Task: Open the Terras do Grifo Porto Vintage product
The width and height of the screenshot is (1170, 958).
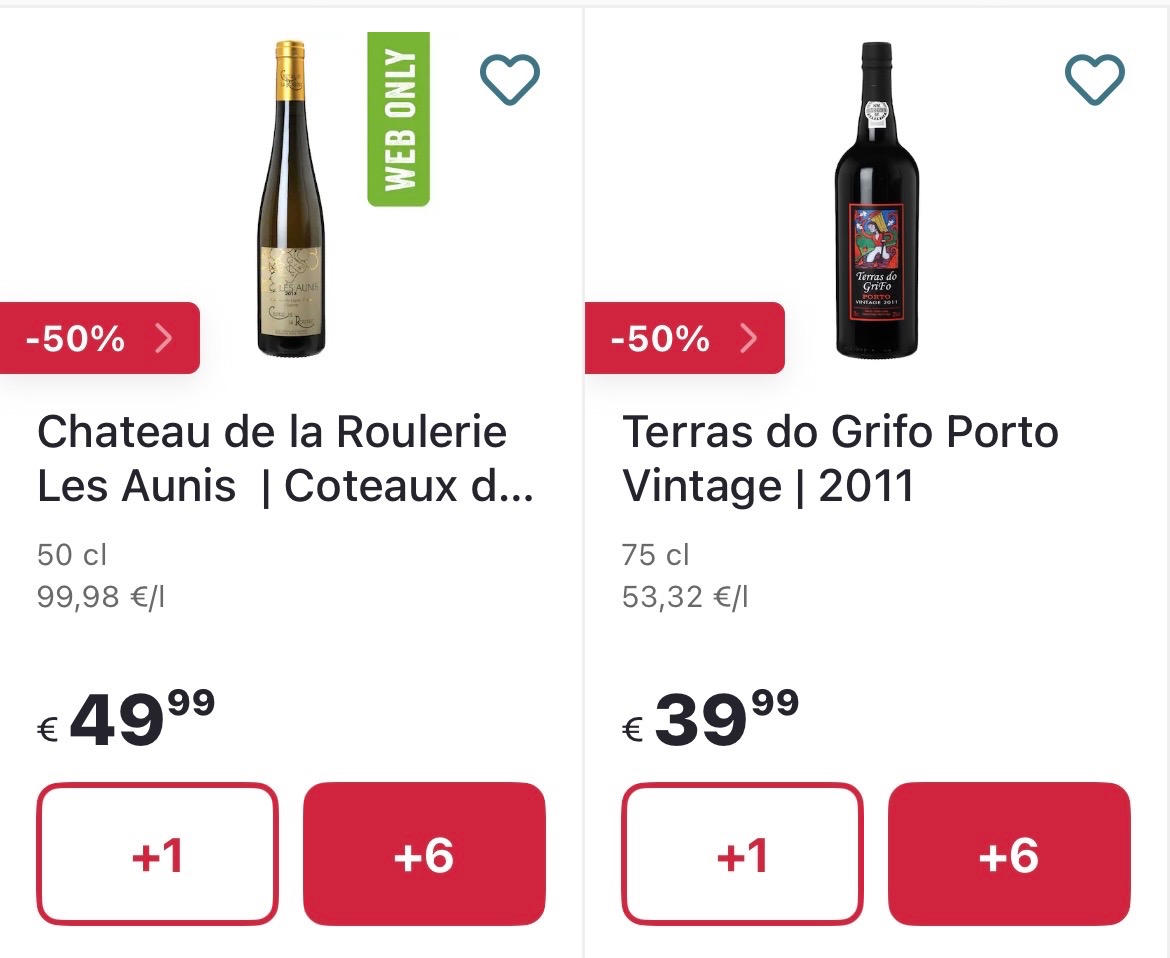Action: click(840, 459)
